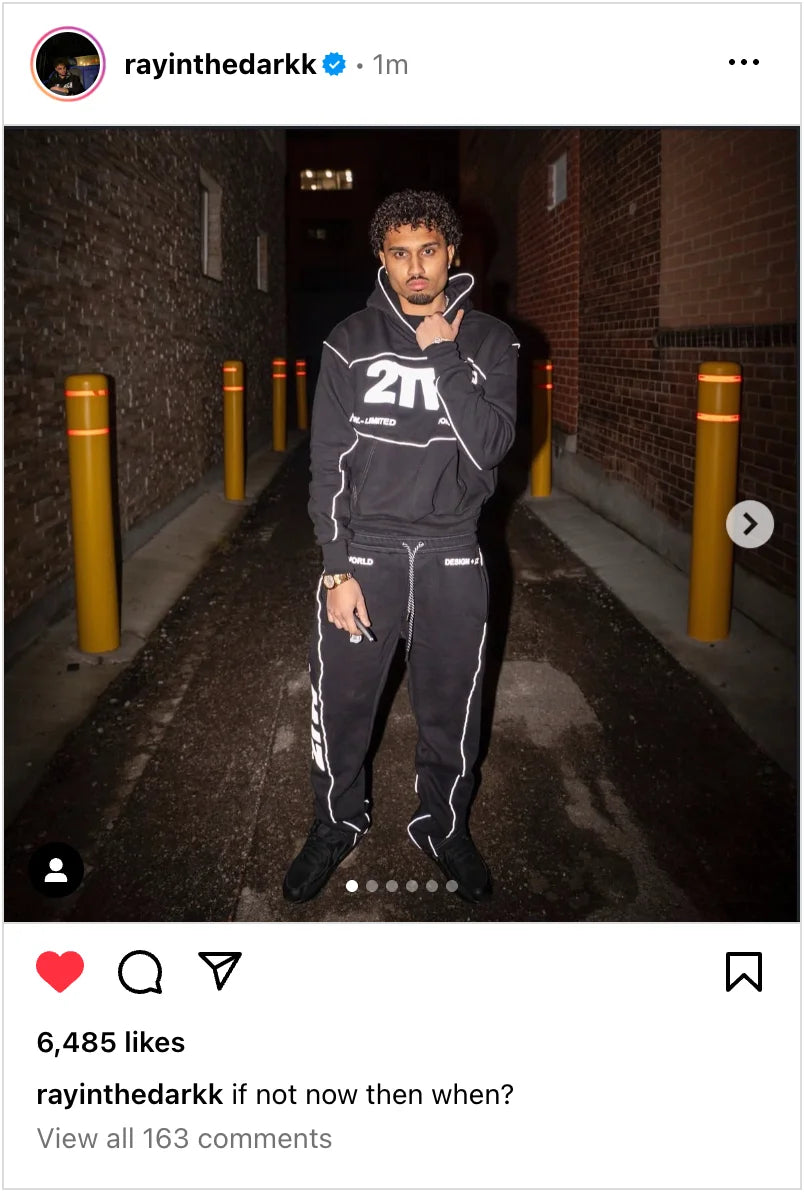Screen dimensions: 804x1192
Task: Open rayinthedarkk username in the caption
Action: [x=129, y=1094]
